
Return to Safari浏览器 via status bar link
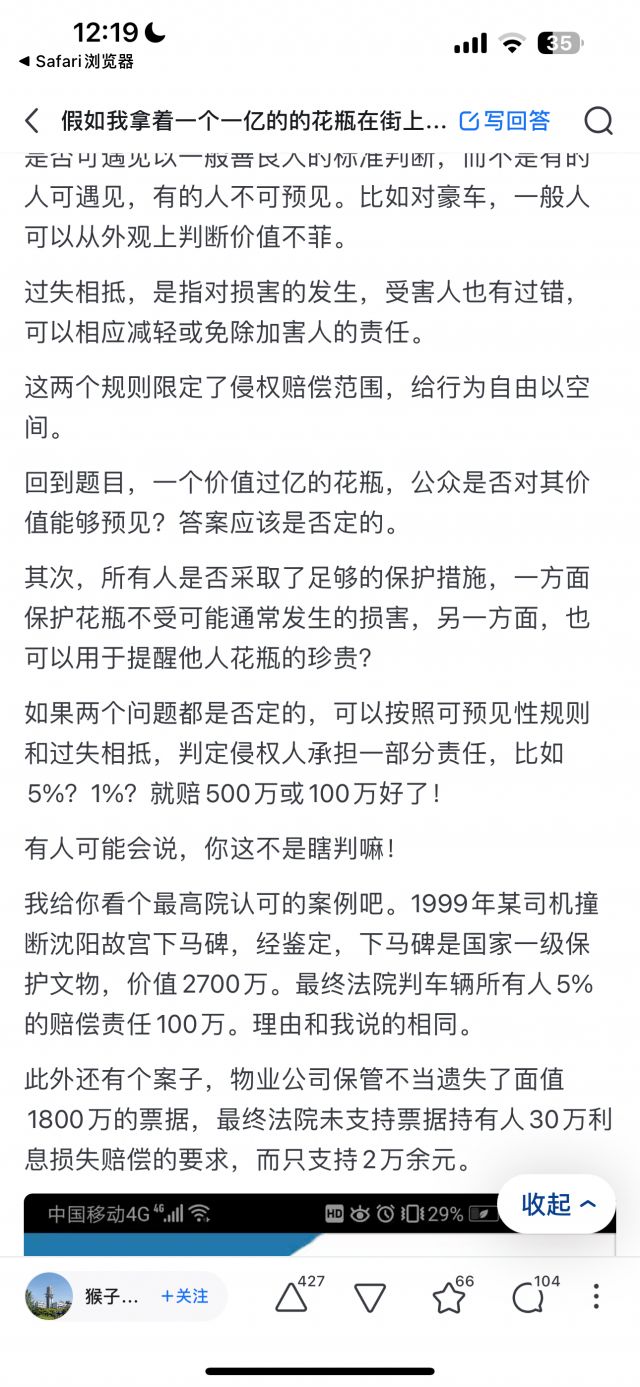pos(76,61)
